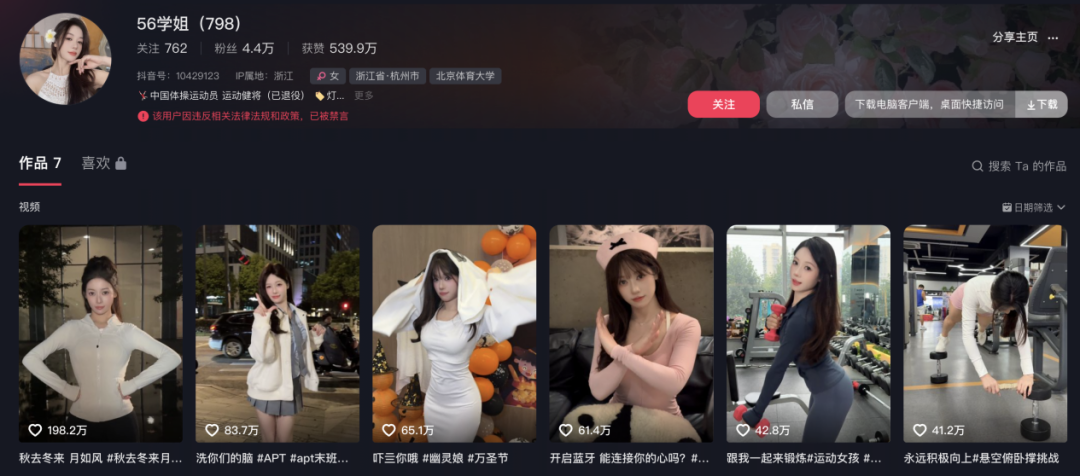Search this user's works (搜索 Ta 的作品)
The image size is (1080, 476).
click(1019, 166)
